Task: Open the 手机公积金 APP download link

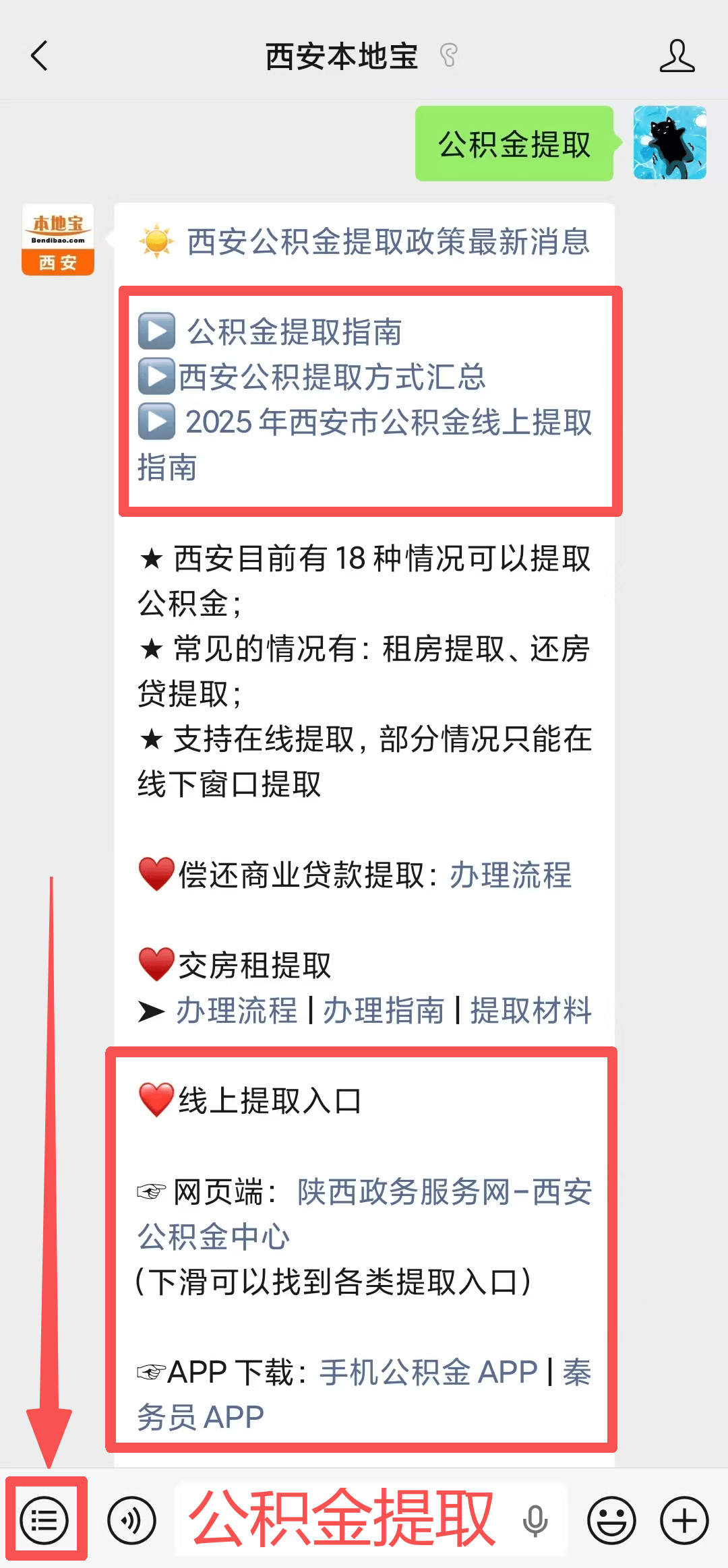Action: (429, 1372)
